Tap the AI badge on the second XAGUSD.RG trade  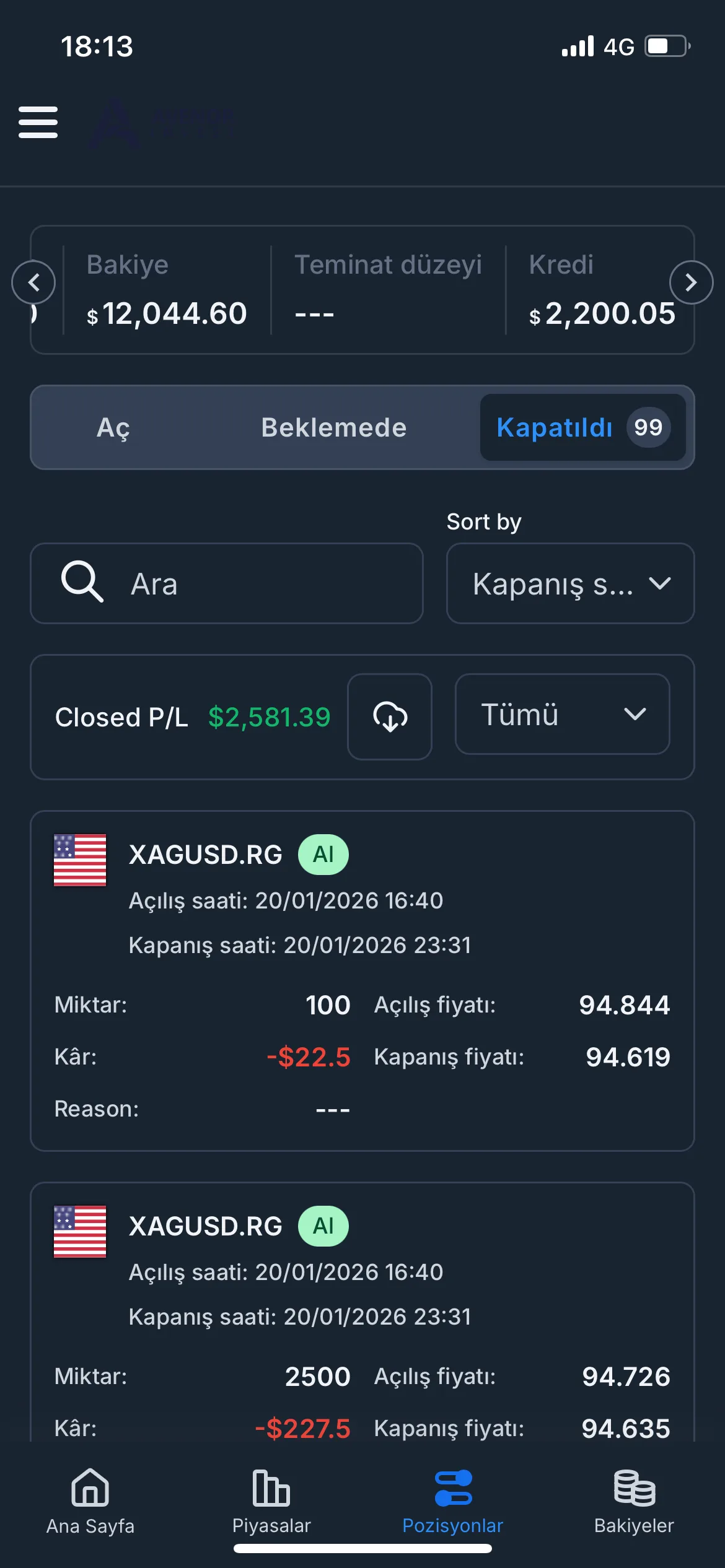click(x=322, y=1225)
